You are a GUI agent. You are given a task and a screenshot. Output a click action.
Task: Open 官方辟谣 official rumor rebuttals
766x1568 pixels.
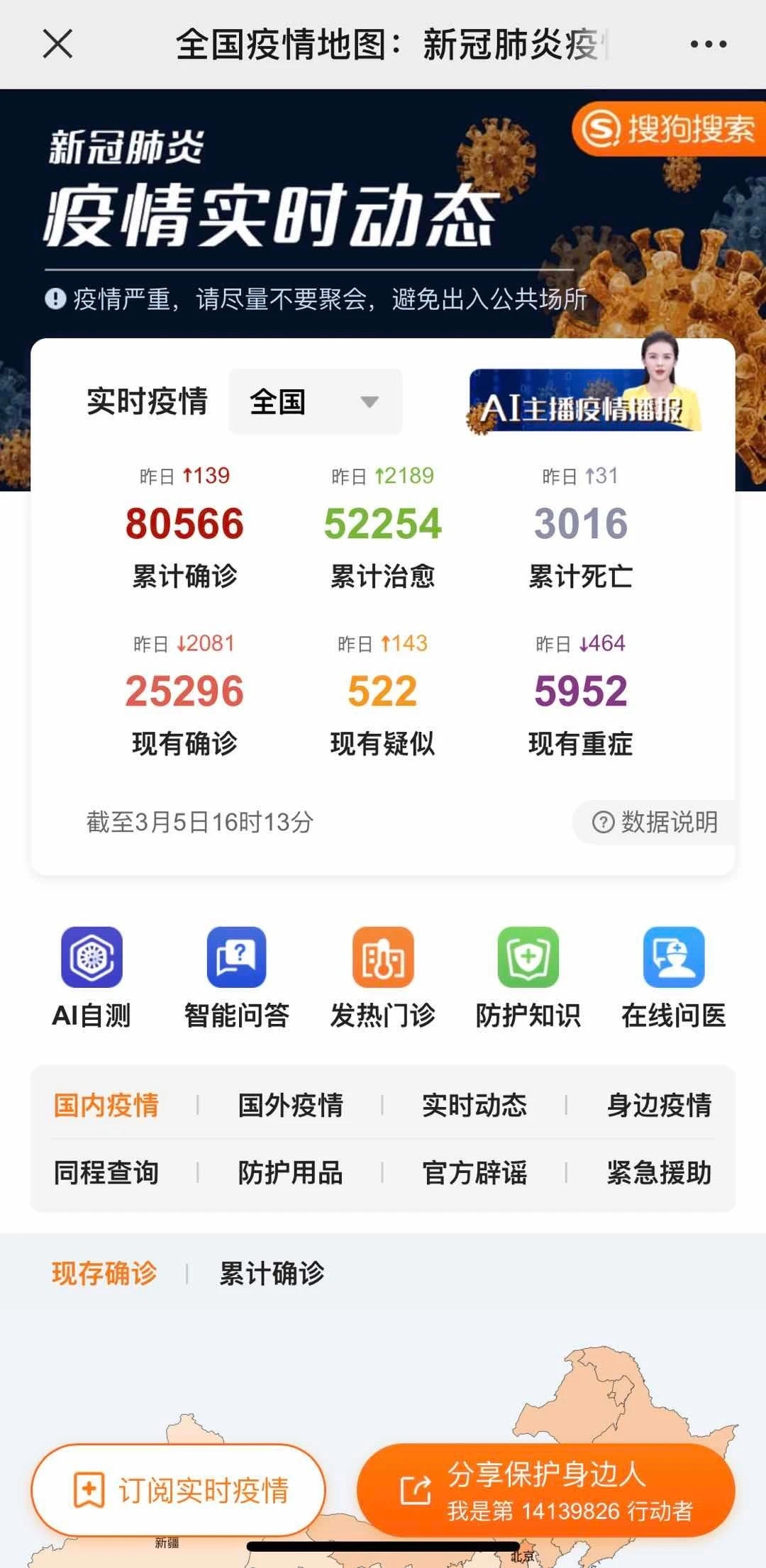pos(474,1172)
